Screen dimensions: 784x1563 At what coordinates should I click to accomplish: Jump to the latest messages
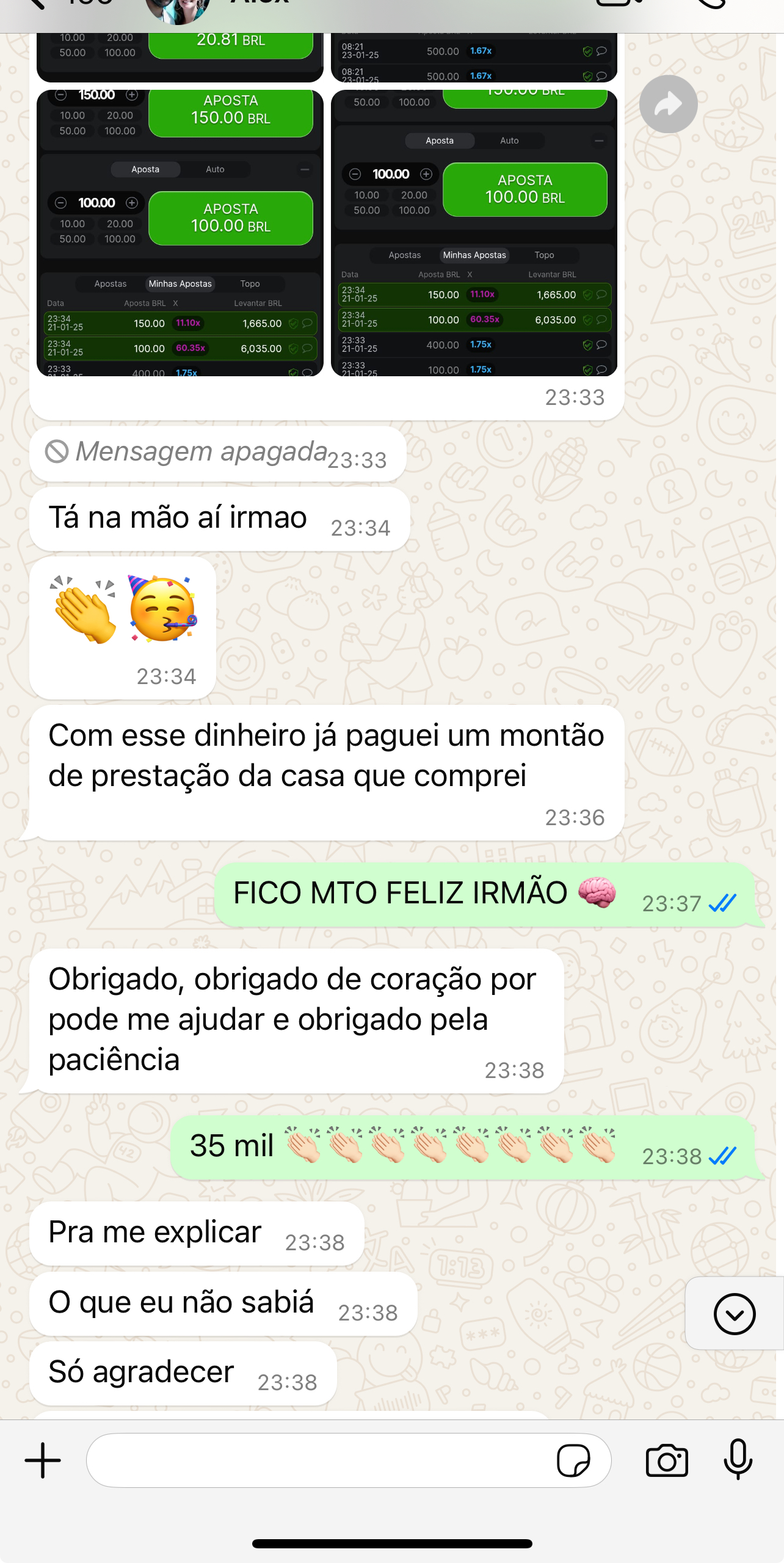point(734,1313)
